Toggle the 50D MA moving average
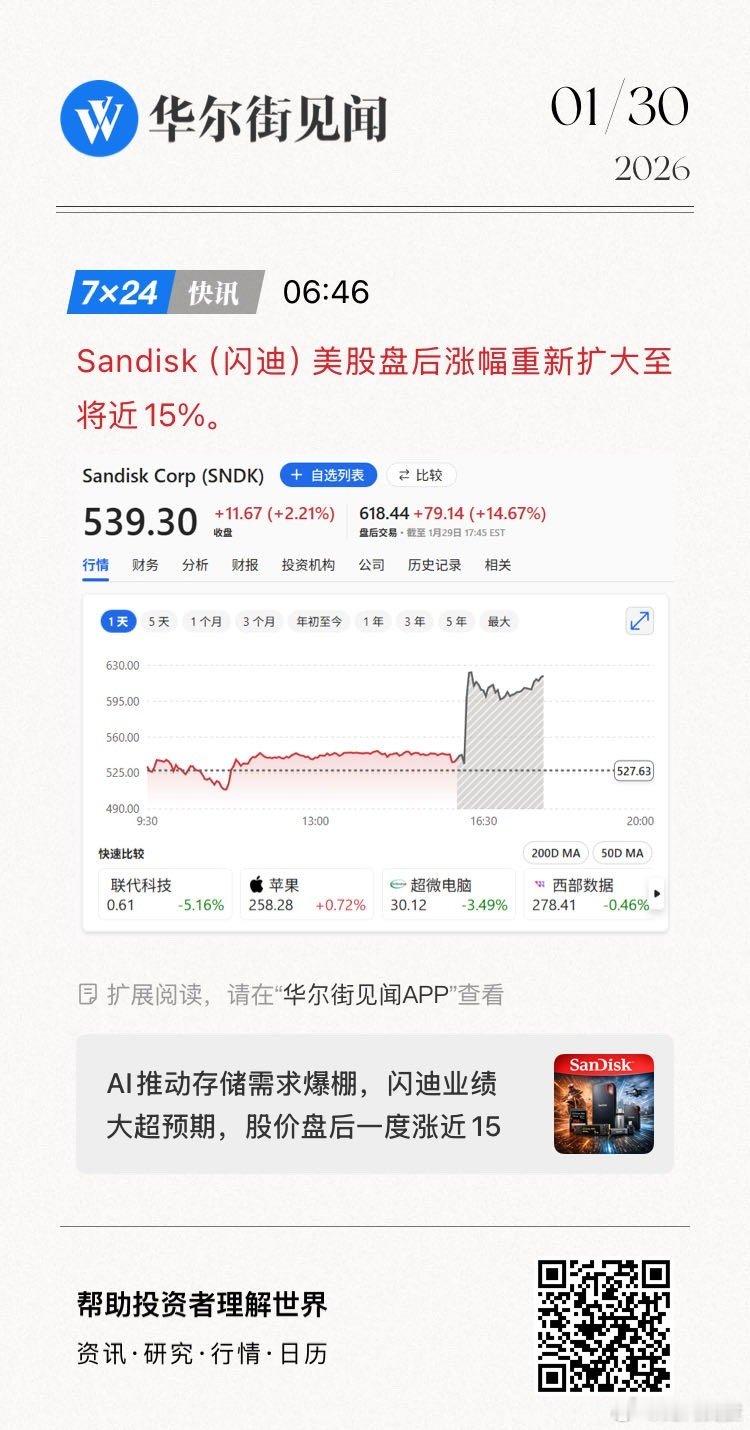The height and width of the screenshot is (1430, 750). [624, 852]
